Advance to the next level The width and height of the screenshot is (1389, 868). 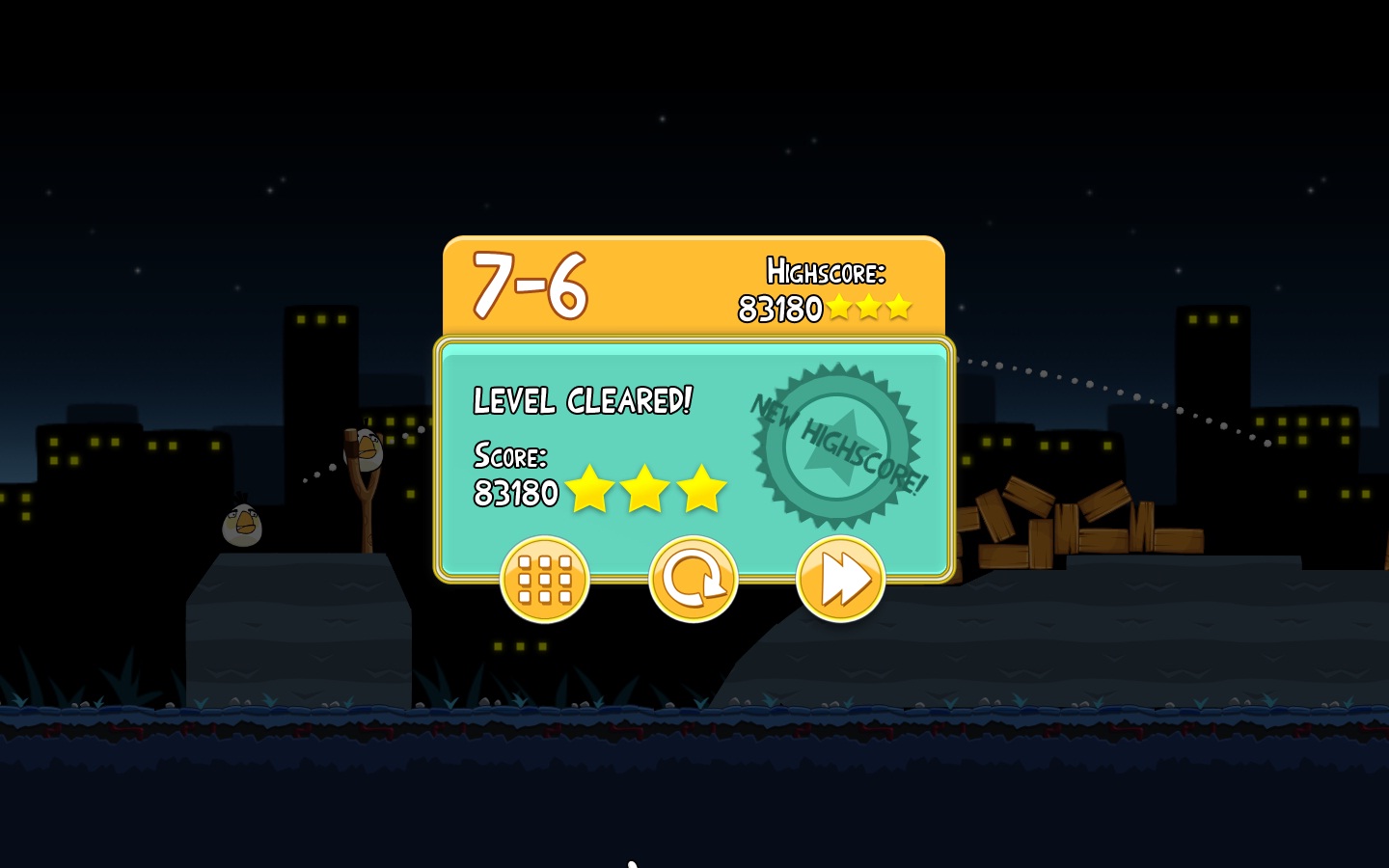pyautogui.click(x=840, y=579)
